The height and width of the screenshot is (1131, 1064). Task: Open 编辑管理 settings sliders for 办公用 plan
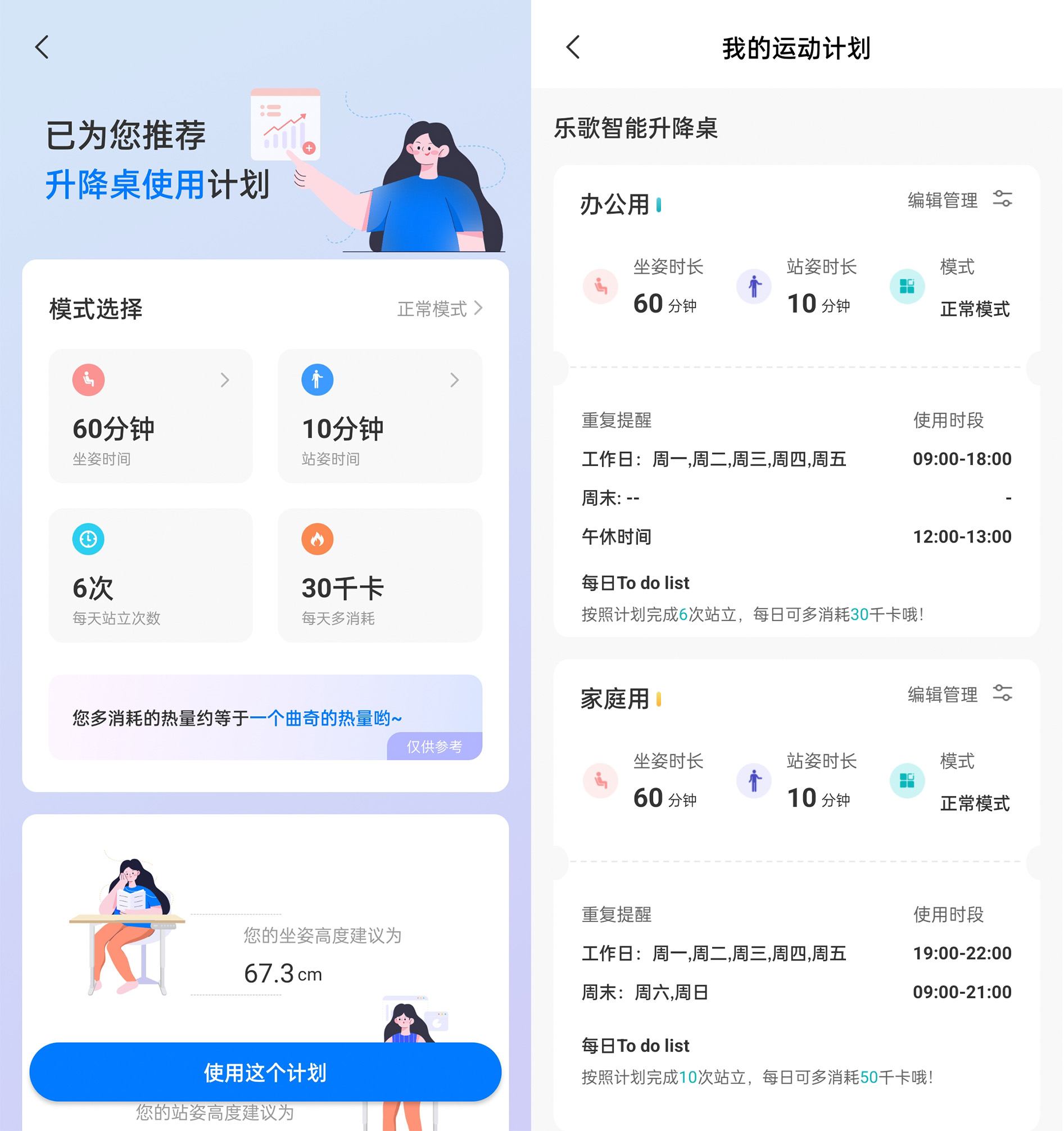coord(1003,199)
